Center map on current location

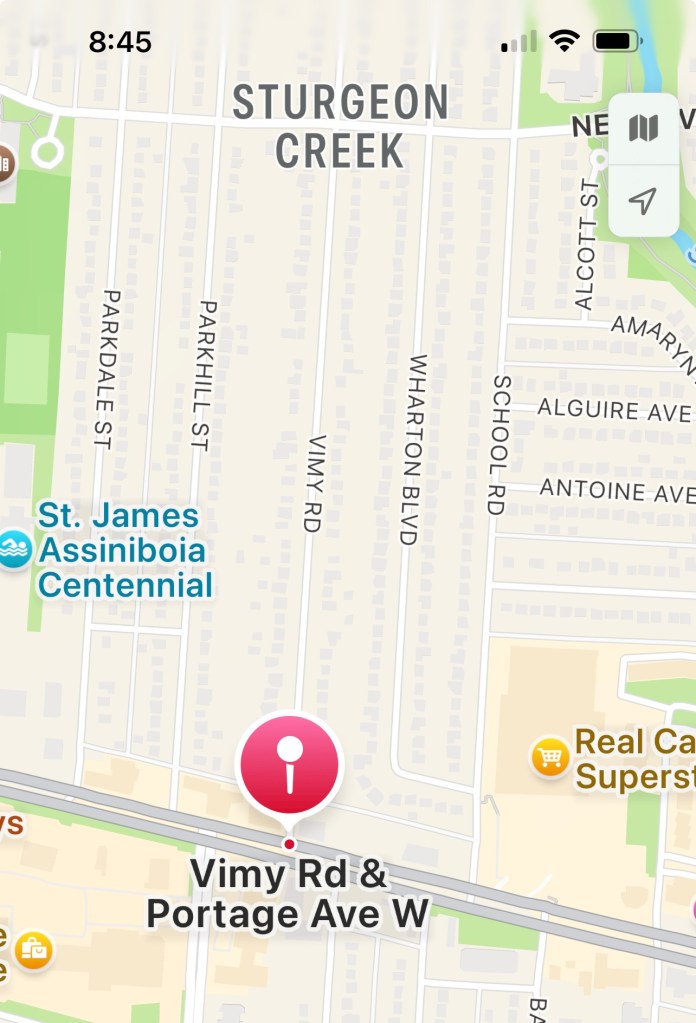tap(643, 201)
